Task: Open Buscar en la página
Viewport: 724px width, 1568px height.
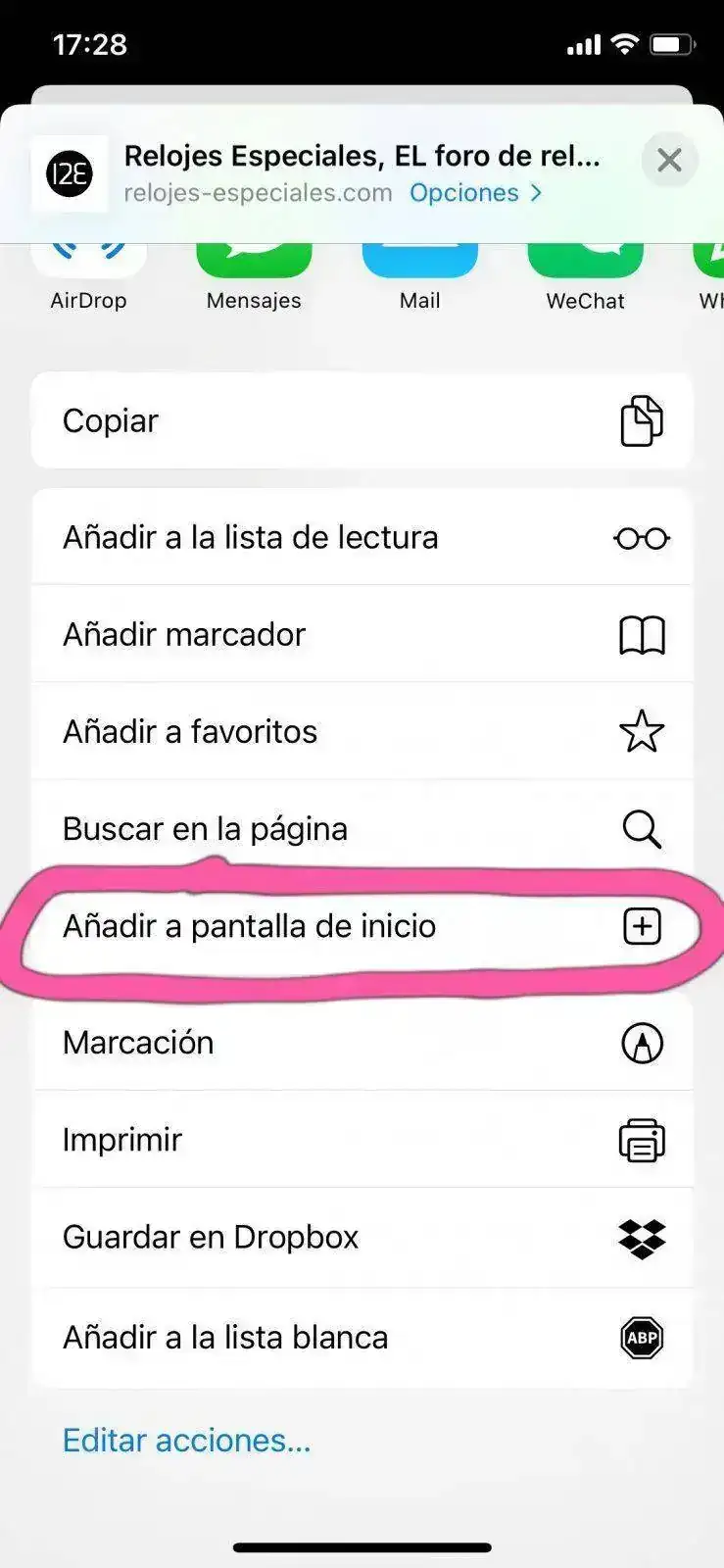Action: pyautogui.click(x=362, y=828)
